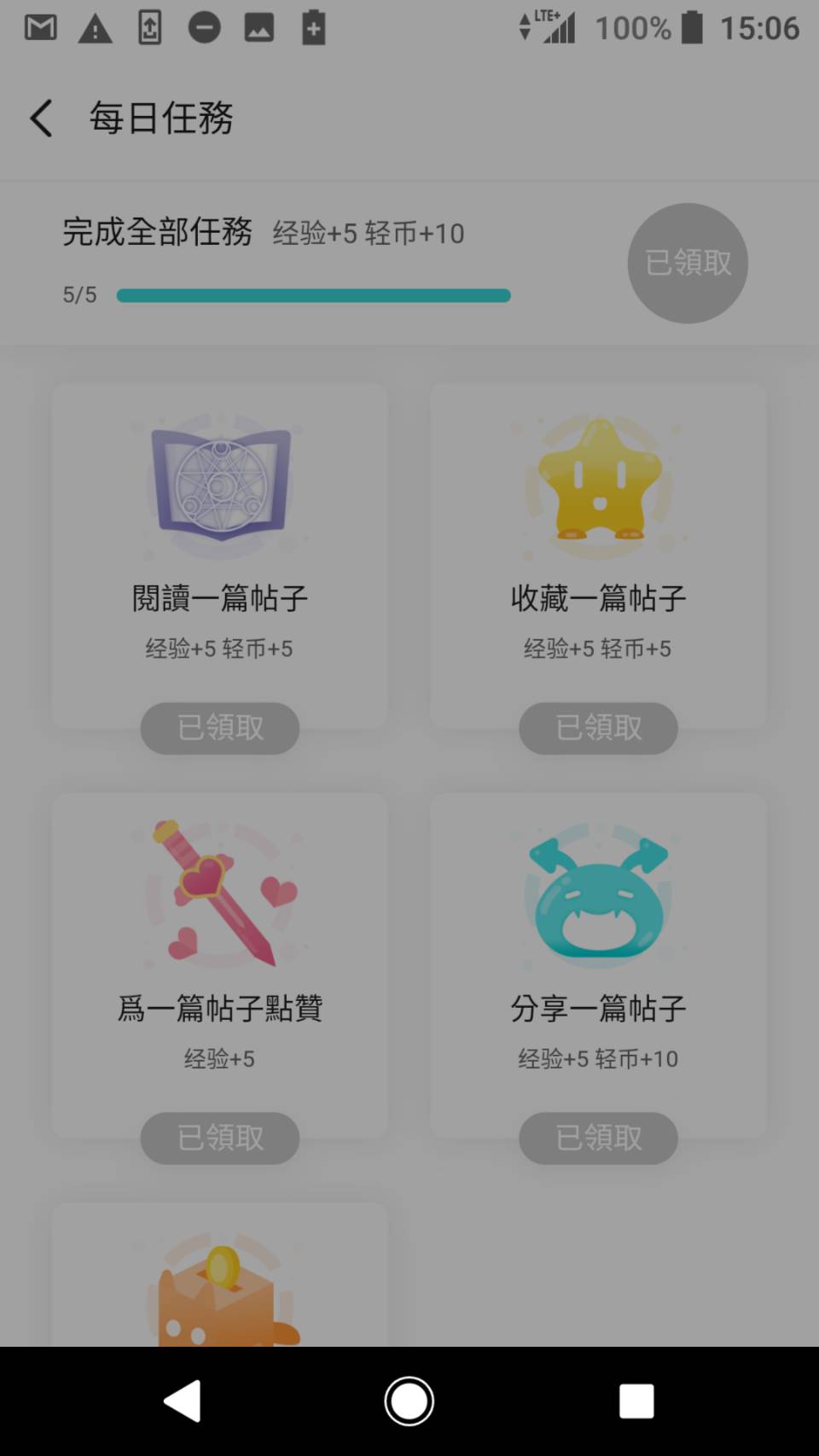Screen dimensions: 819x1456
Task: Click the system update status icon
Action: pyautogui.click(x=149, y=26)
